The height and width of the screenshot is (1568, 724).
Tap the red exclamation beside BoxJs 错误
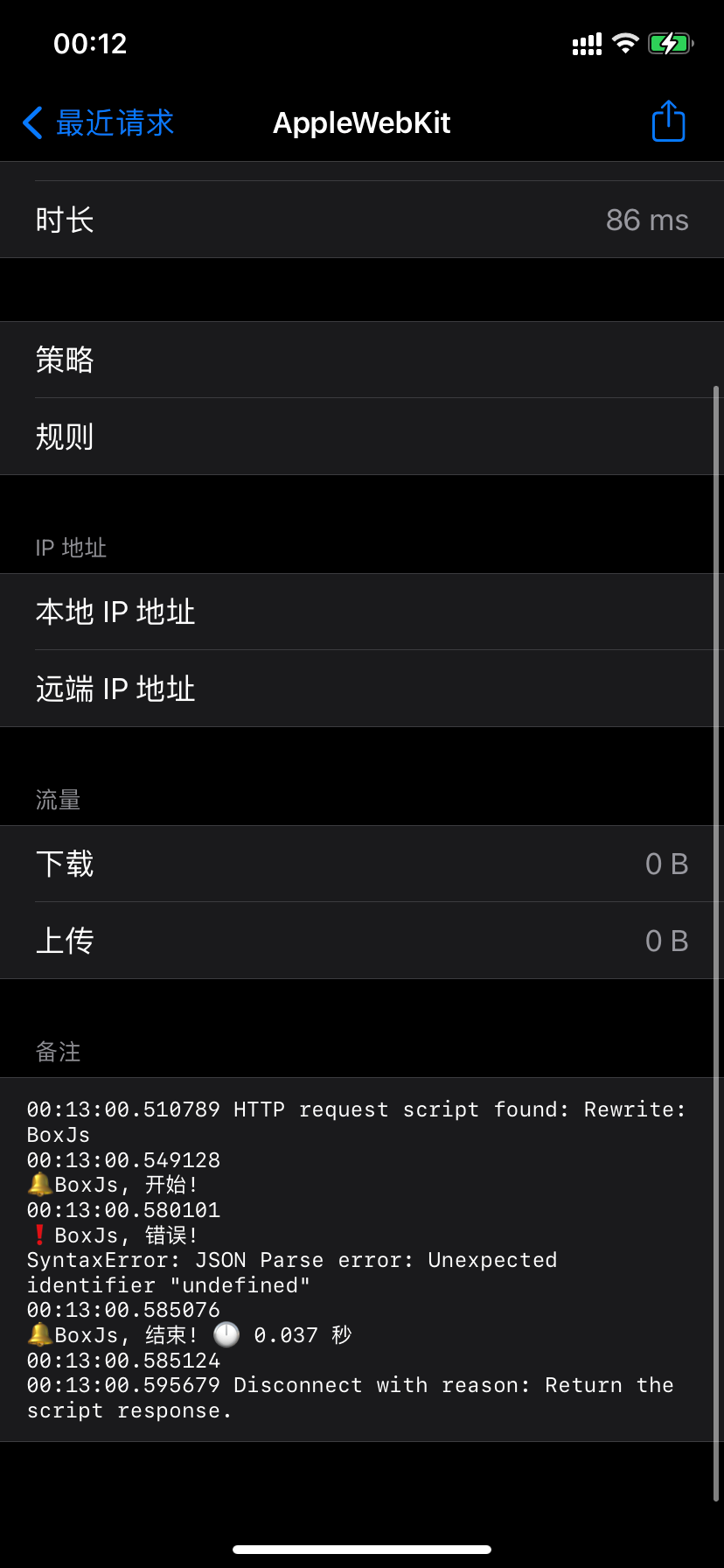tap(39, 1235)
